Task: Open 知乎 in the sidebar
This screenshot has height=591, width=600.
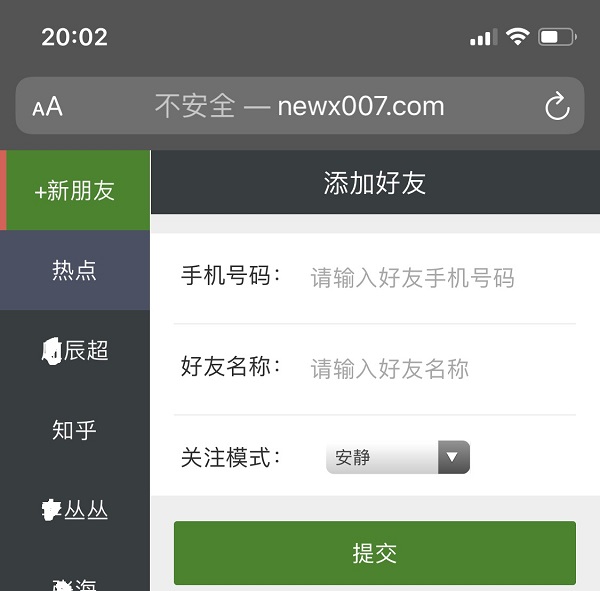Action: [x=75, y=430]
